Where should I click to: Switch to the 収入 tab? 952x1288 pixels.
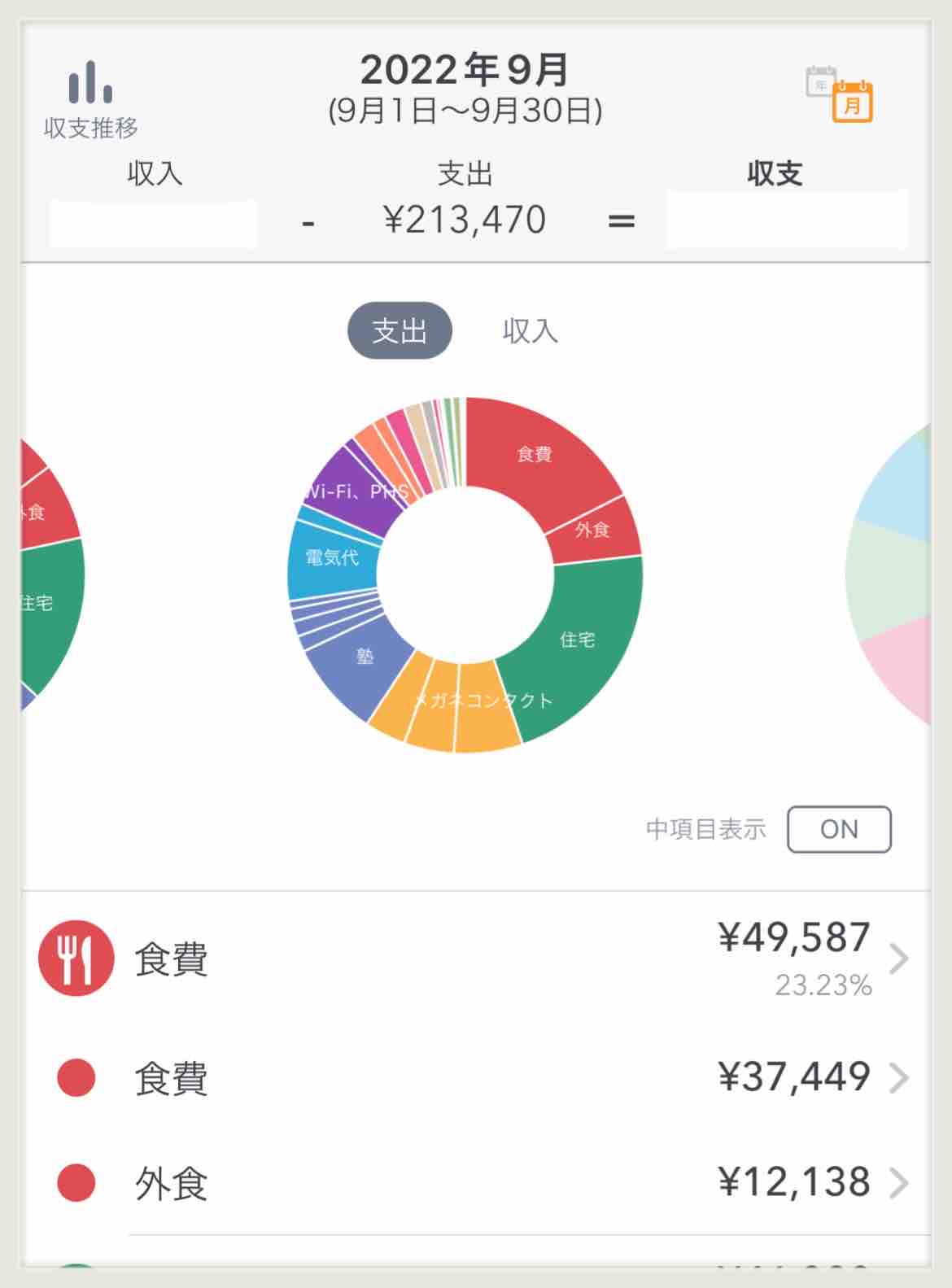click(x=530, y=331)
